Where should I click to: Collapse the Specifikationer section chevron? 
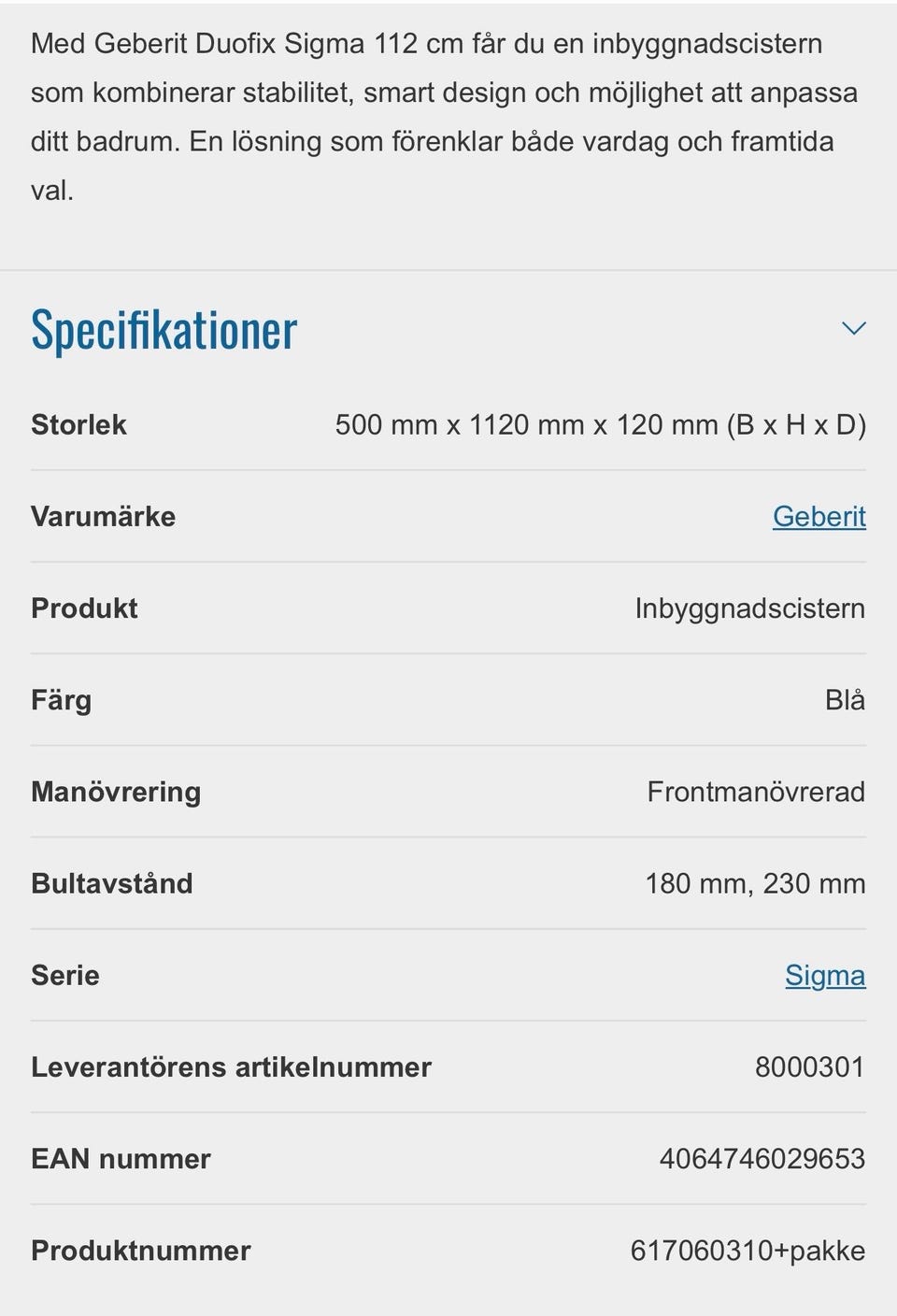click(853, 327)
